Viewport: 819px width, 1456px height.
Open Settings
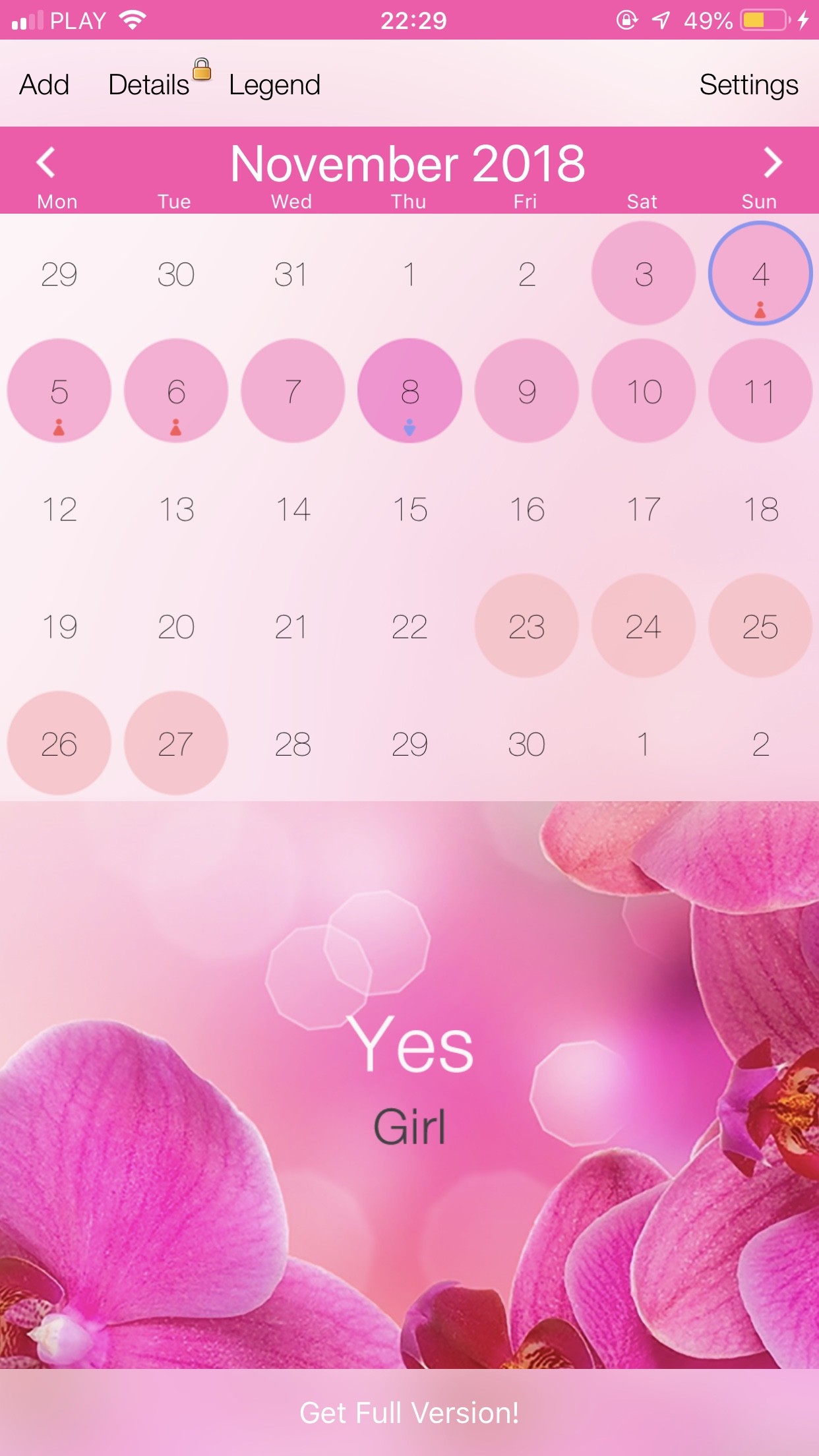[748, 86]
